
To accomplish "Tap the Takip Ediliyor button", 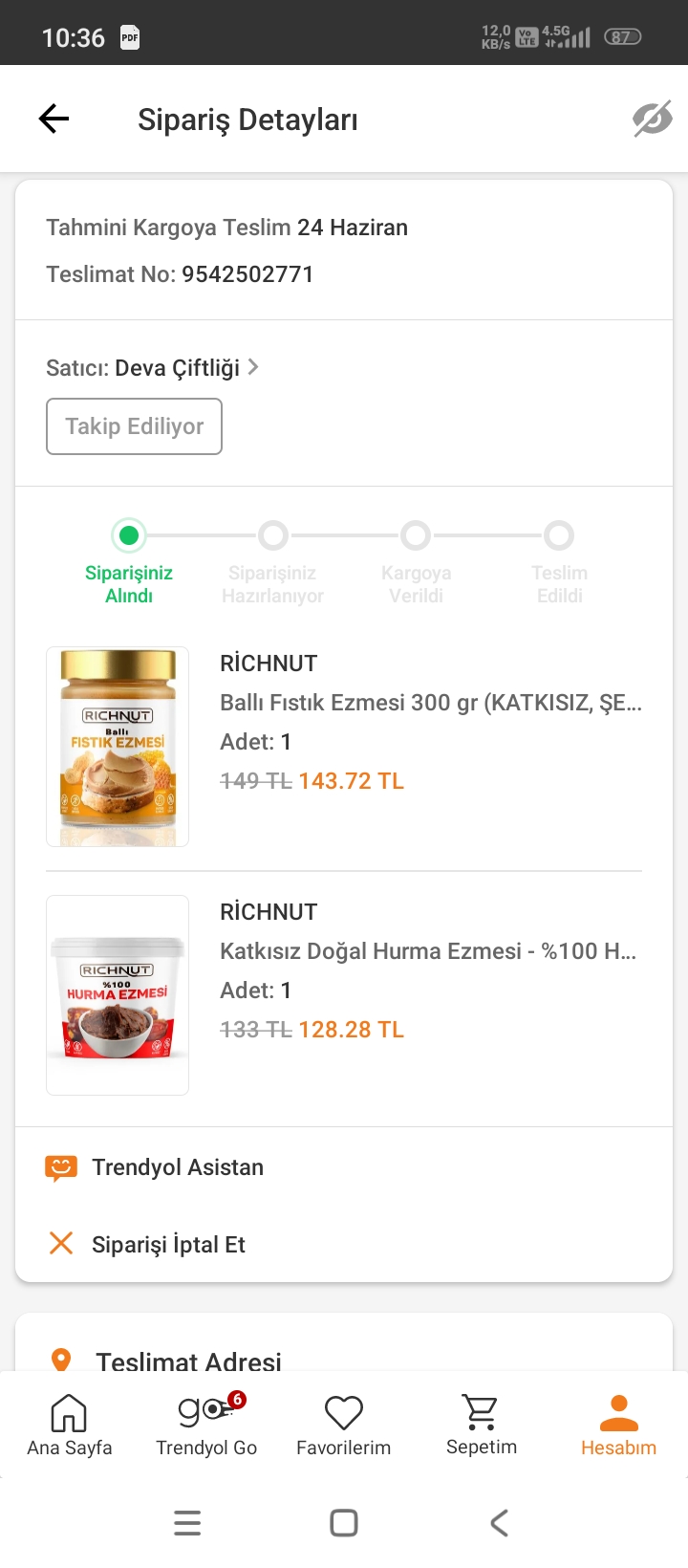I will point(134,426).
